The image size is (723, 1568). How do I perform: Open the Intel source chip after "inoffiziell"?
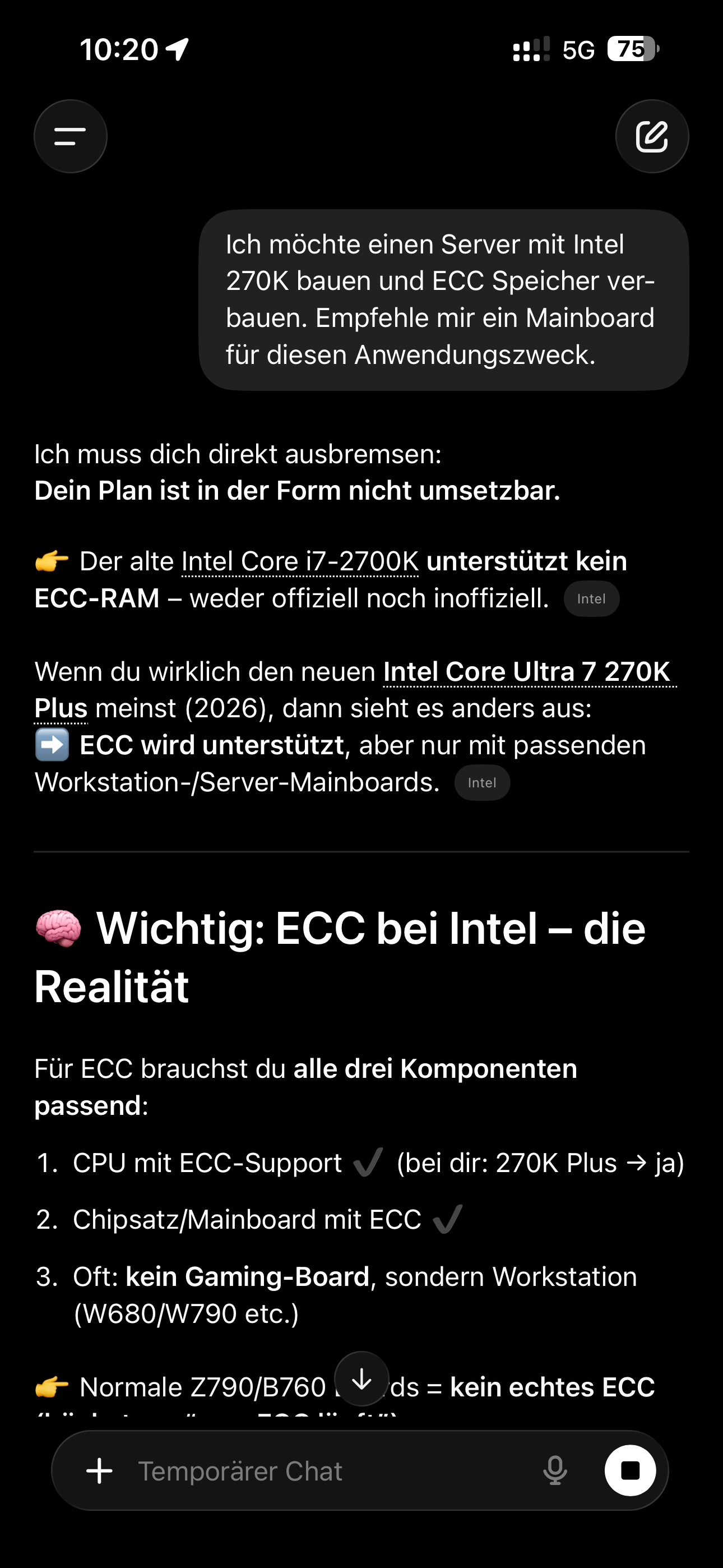591,599
